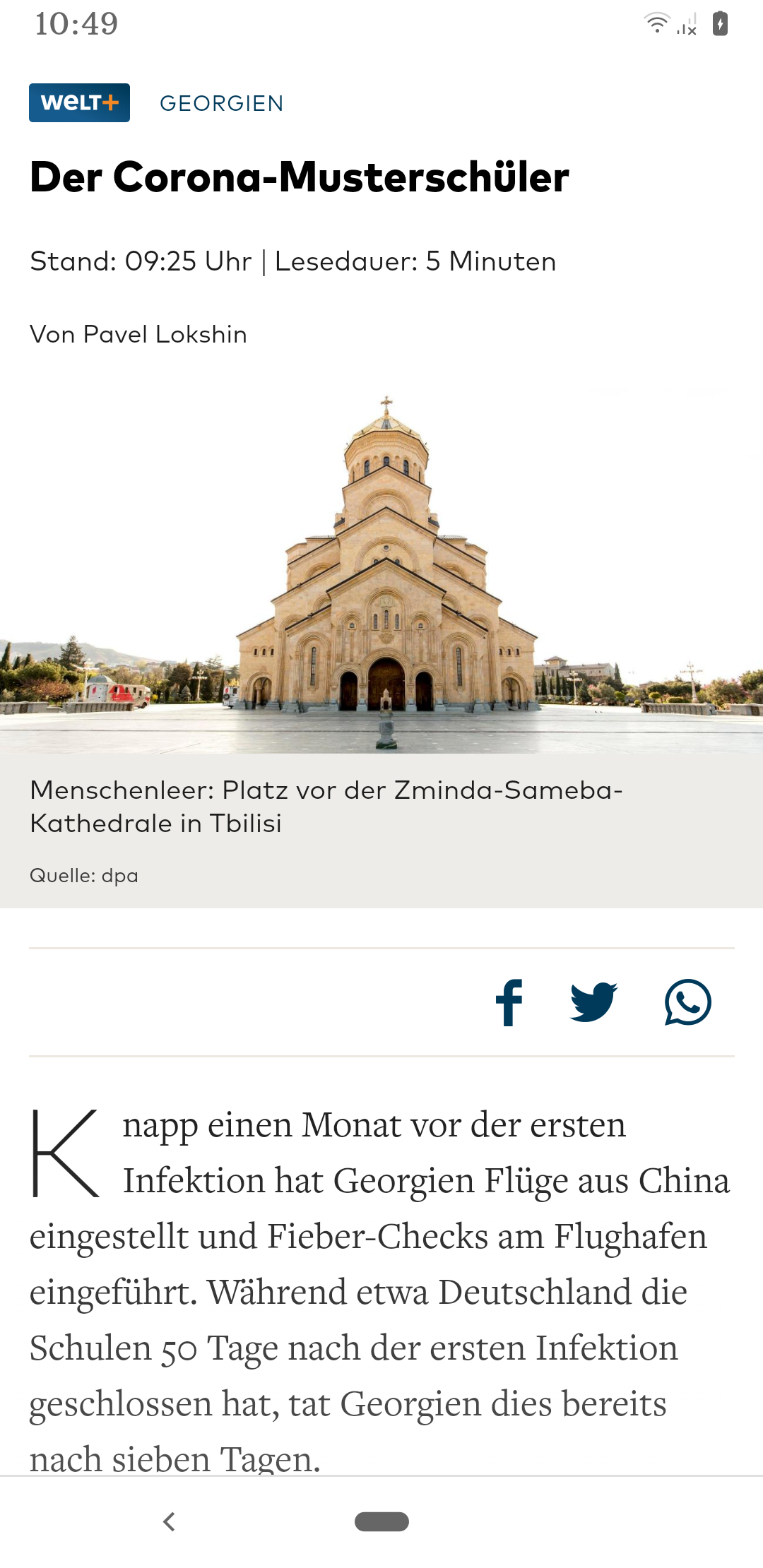Go to the home screen via the pill
The image size is (763, 1568).
click(x=381, y=1521)
